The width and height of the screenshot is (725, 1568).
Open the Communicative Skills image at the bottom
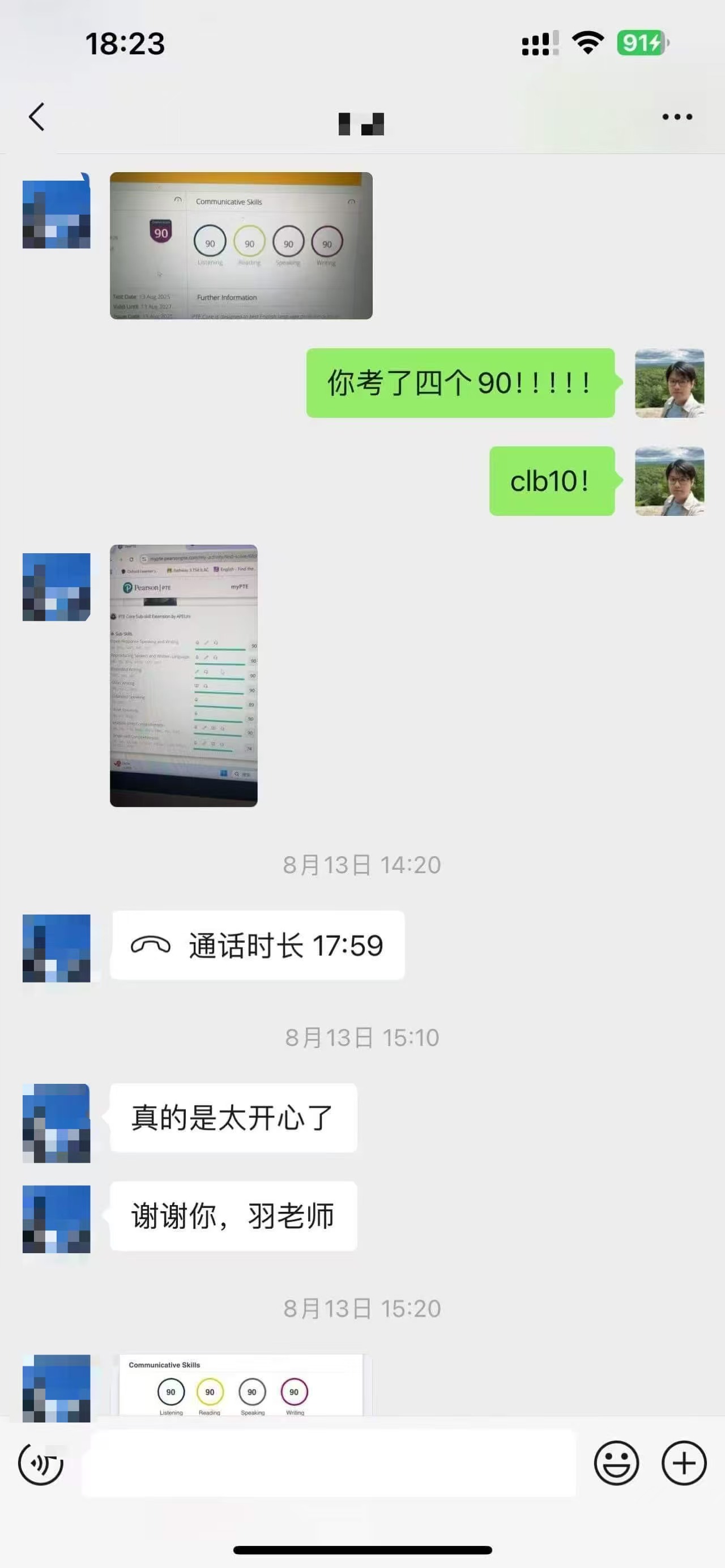pos(241,1386)
